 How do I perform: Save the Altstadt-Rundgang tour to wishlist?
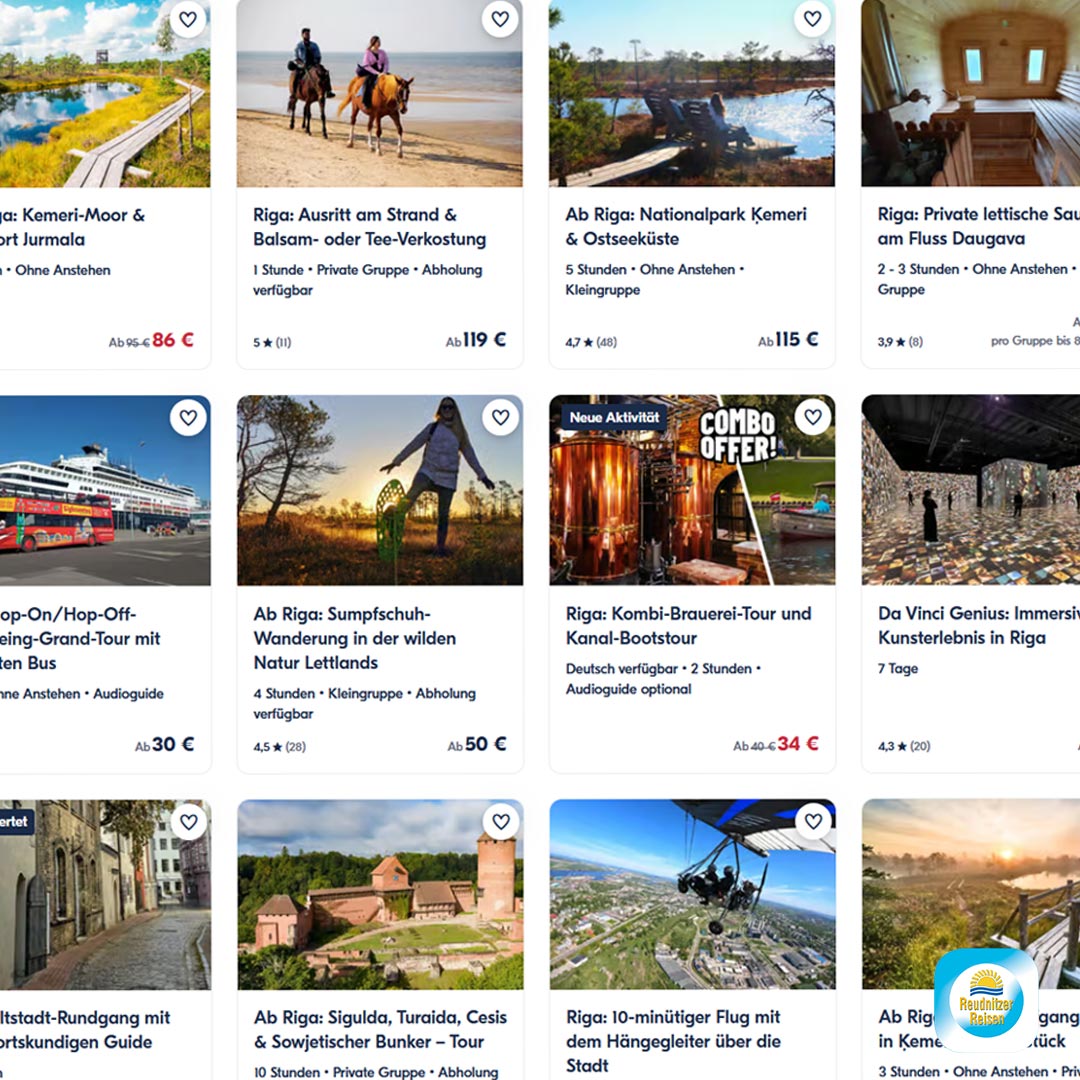188,822
